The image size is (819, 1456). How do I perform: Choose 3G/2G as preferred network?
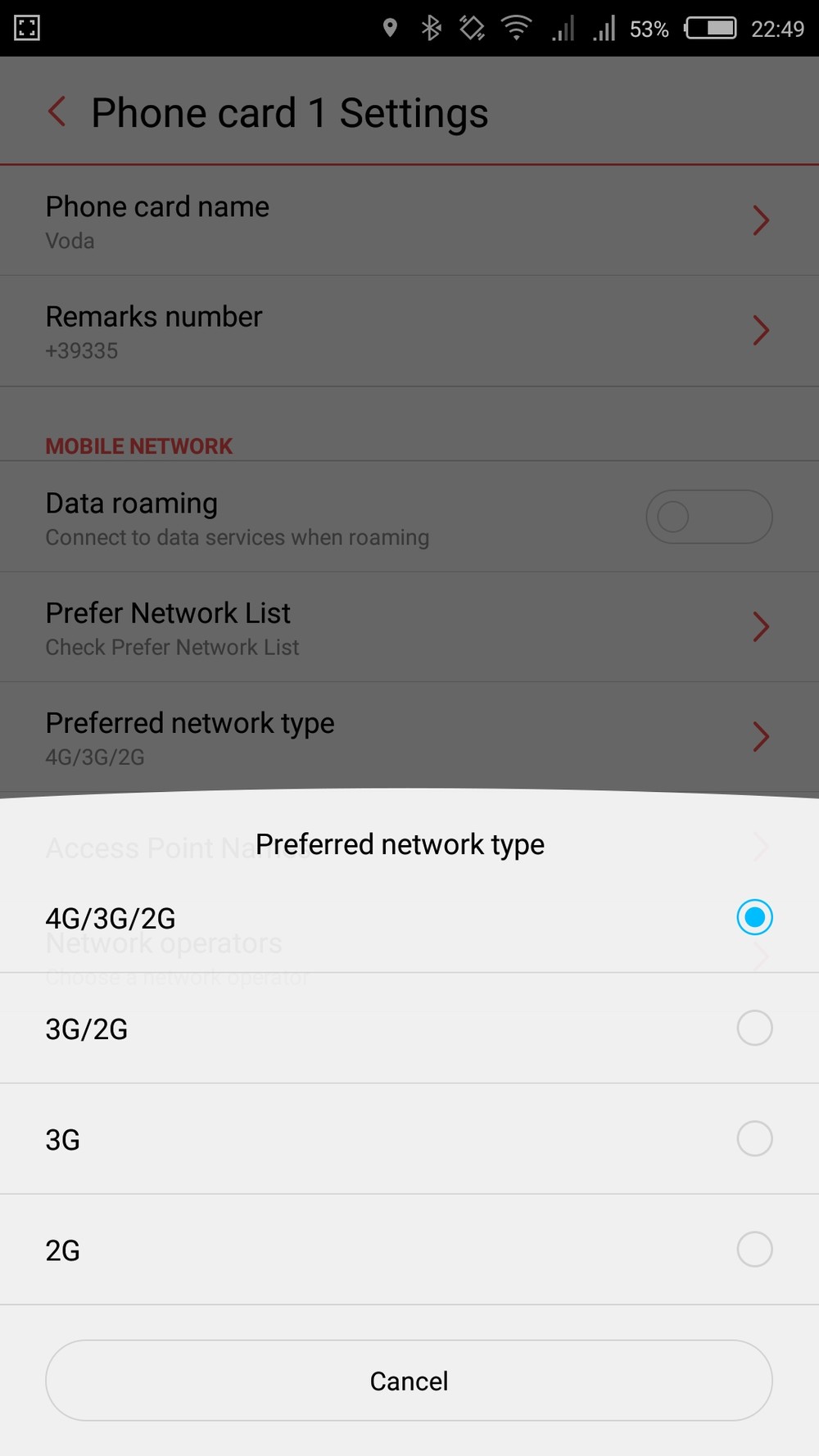coord(409,1029)
